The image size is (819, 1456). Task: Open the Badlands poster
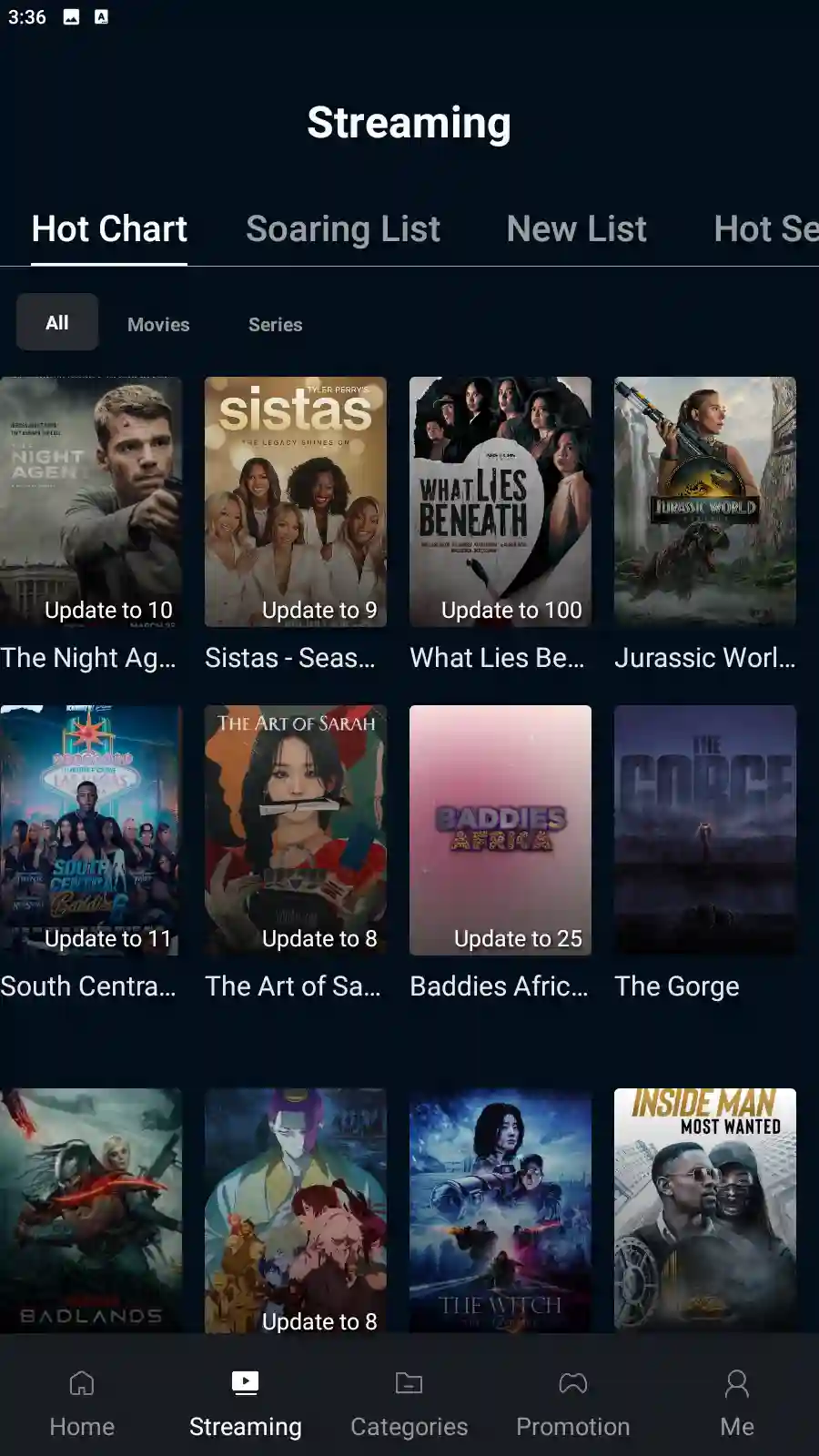[x=91, y=1210]
